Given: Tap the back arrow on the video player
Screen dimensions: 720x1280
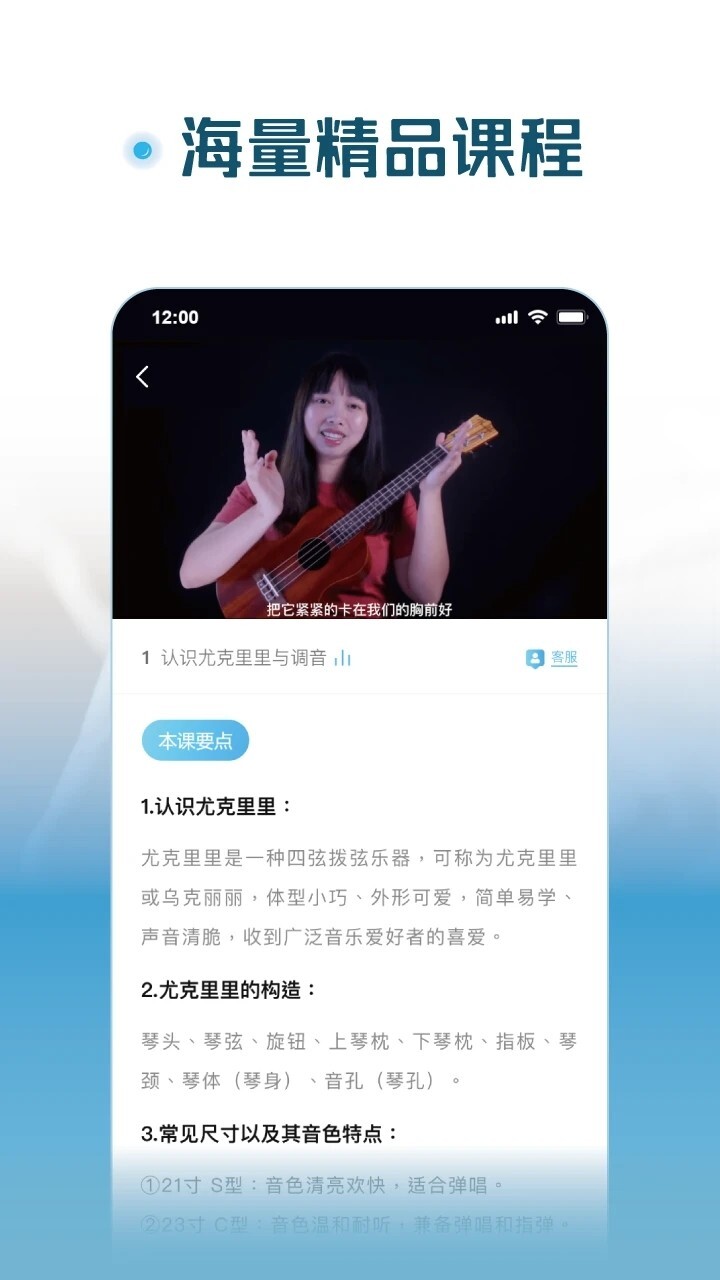Looking at the screenshot, I should pos(142,377).
